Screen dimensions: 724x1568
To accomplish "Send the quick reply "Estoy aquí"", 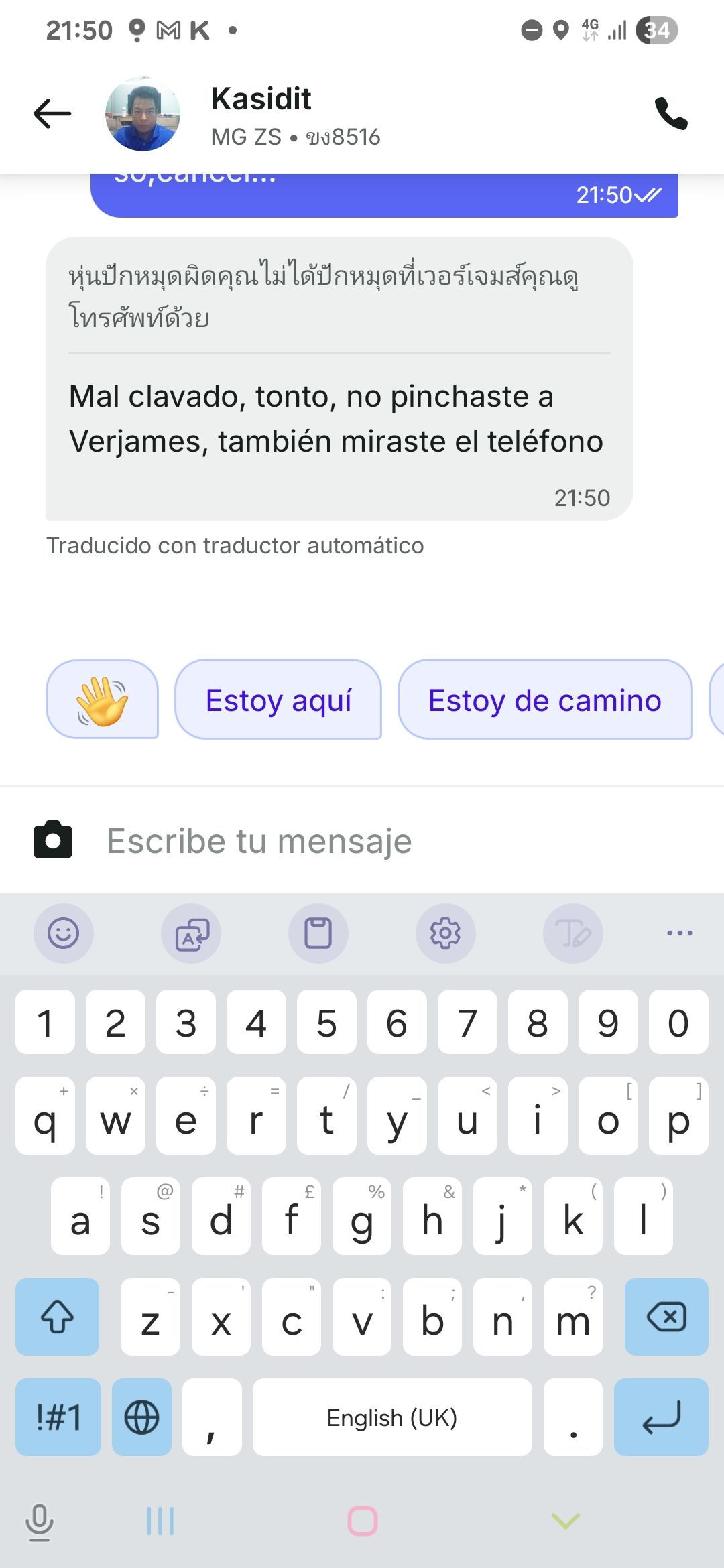I will pyautogui.click(x=278, y=700).
